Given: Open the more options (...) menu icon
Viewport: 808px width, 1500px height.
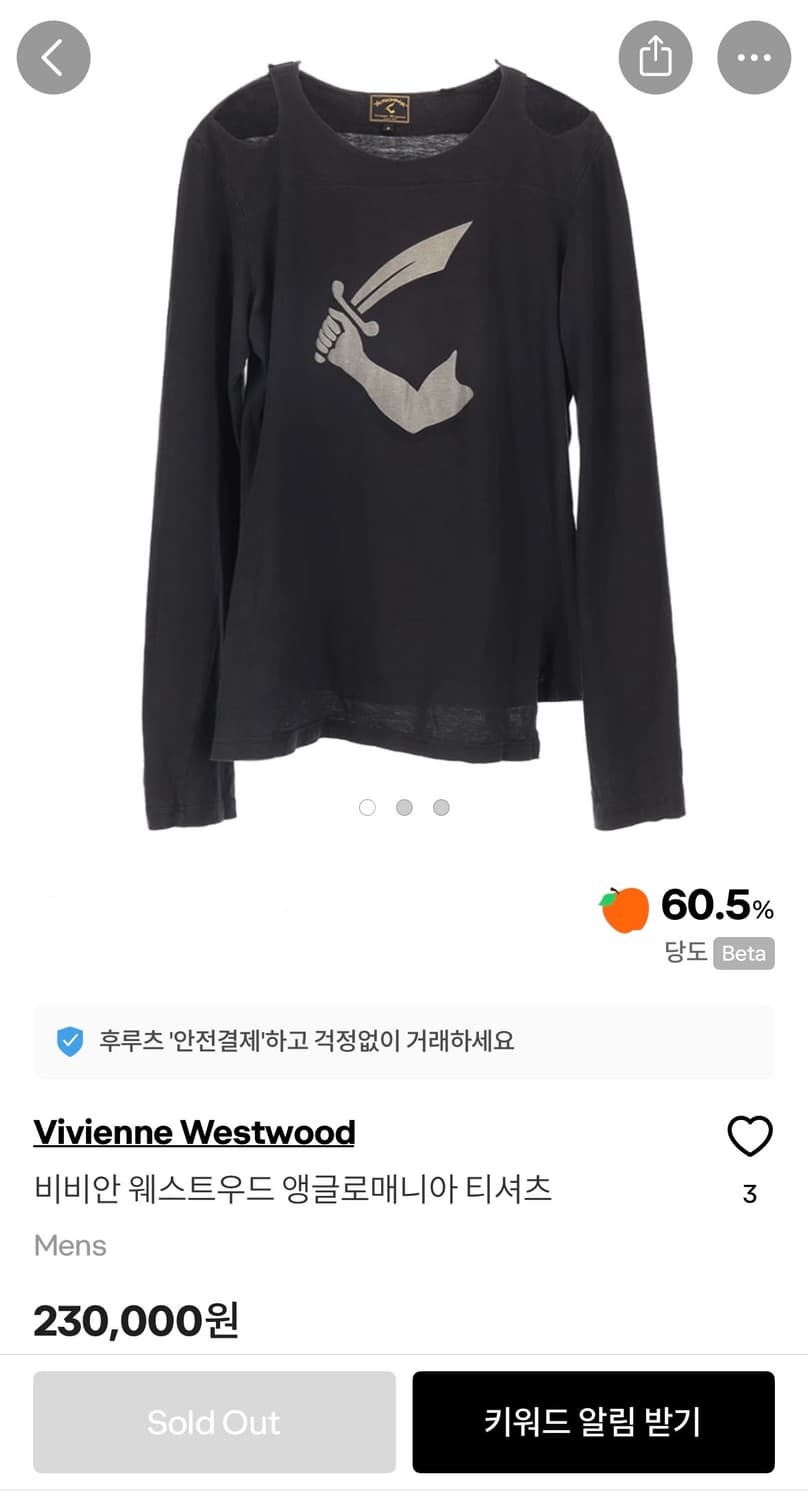Looking at the screenshot, I should pyautogui.click(x=754, y=57).
